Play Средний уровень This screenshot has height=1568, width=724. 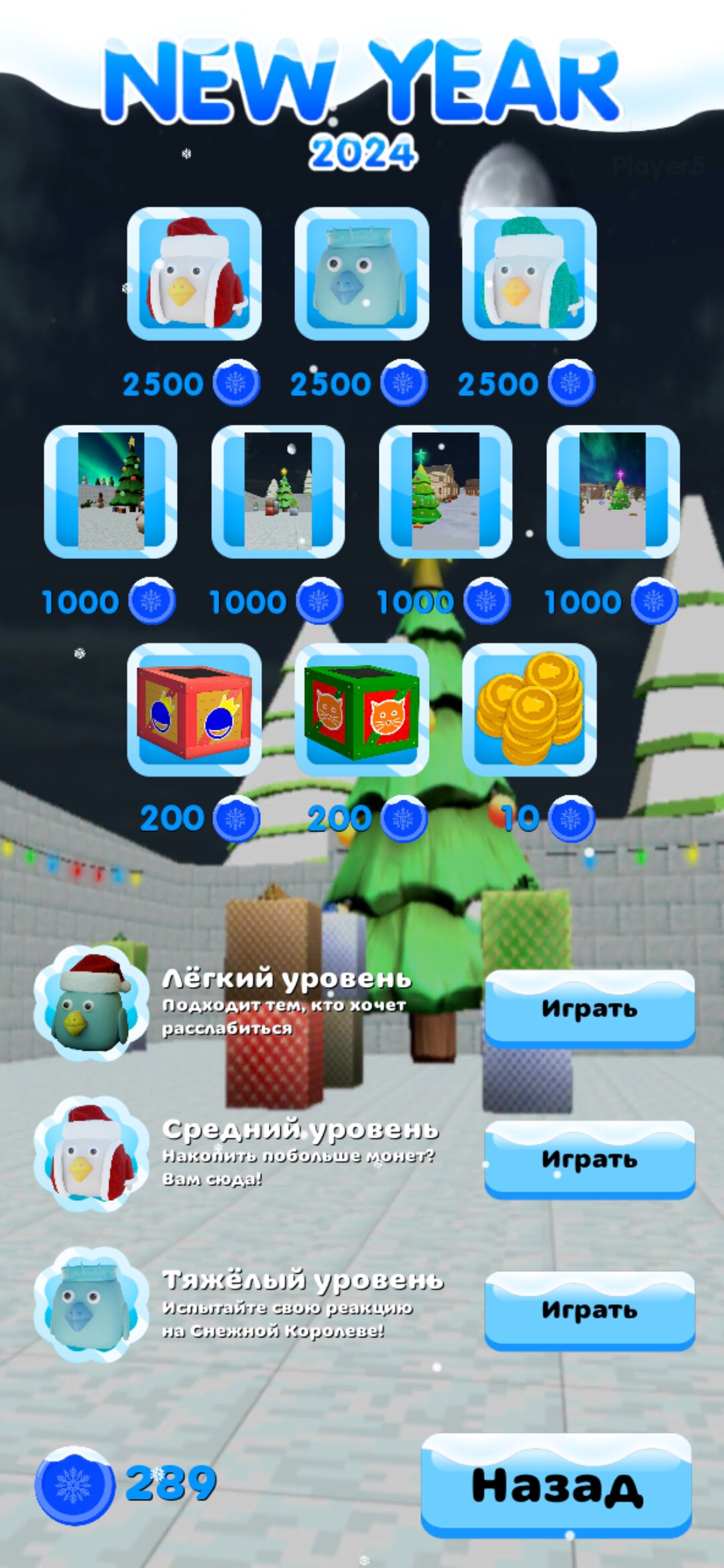tap(590, 1159)
